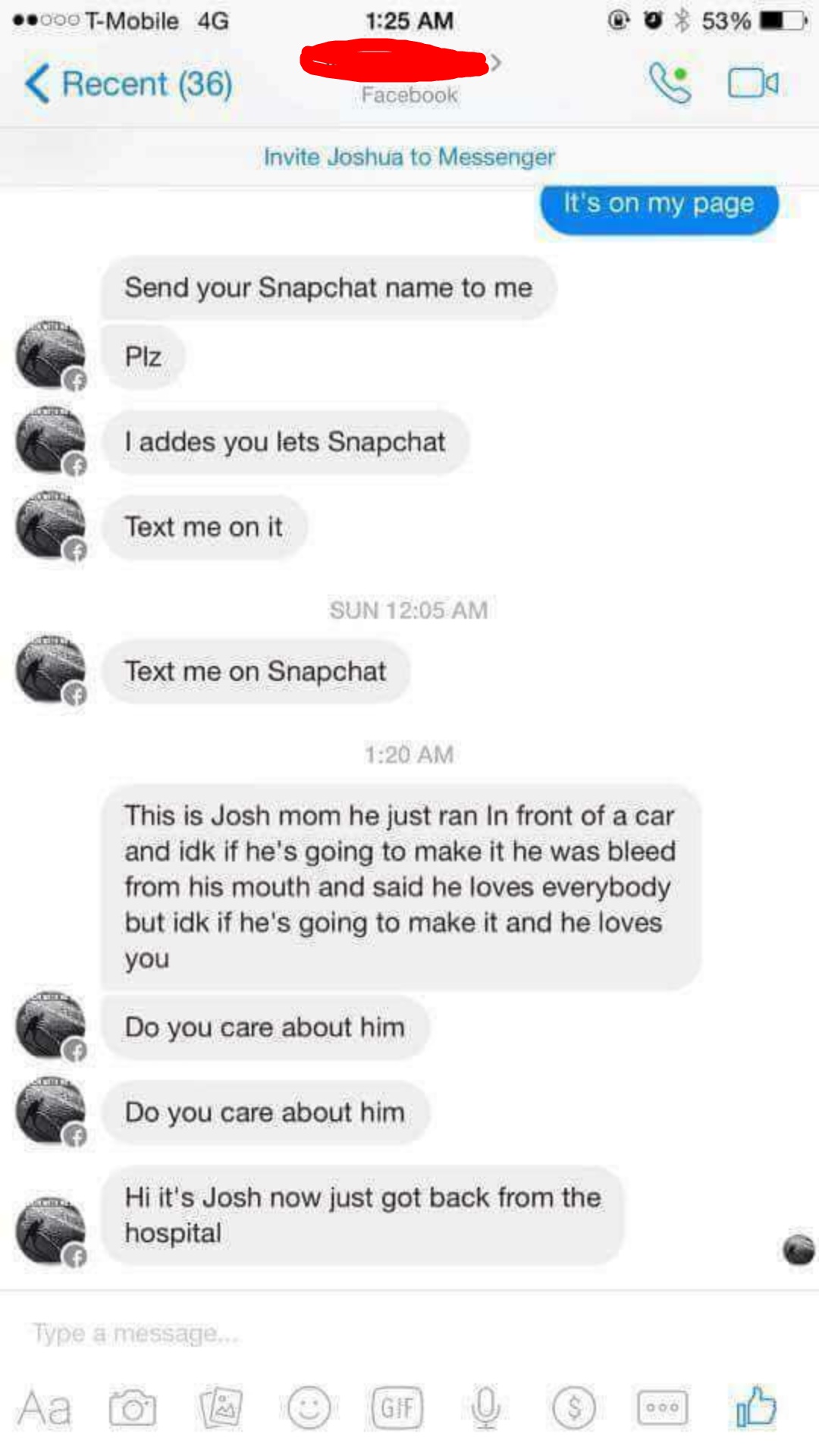Open the Aa text keyboard option

pos(45,1408)
